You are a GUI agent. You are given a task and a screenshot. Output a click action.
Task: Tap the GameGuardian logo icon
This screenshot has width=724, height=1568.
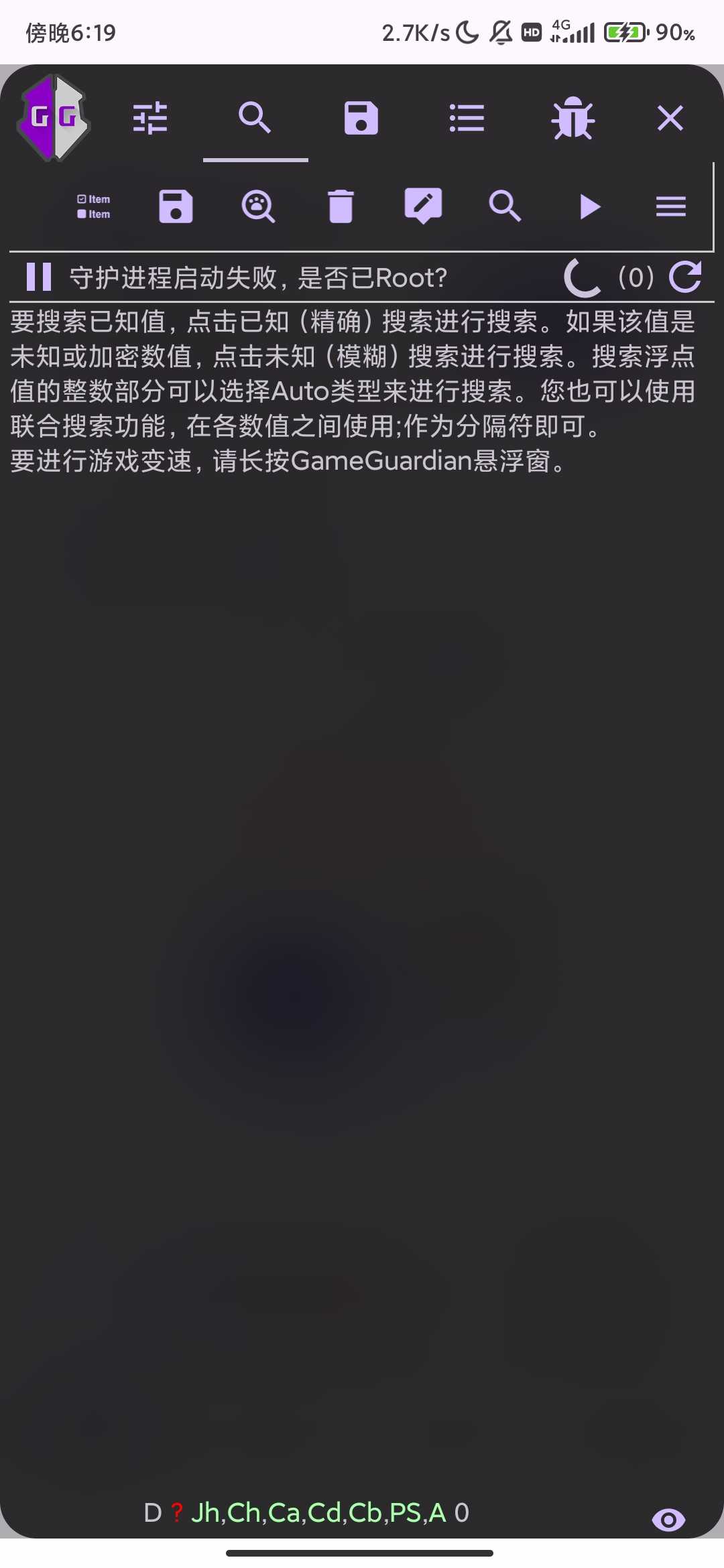(54, 118)
